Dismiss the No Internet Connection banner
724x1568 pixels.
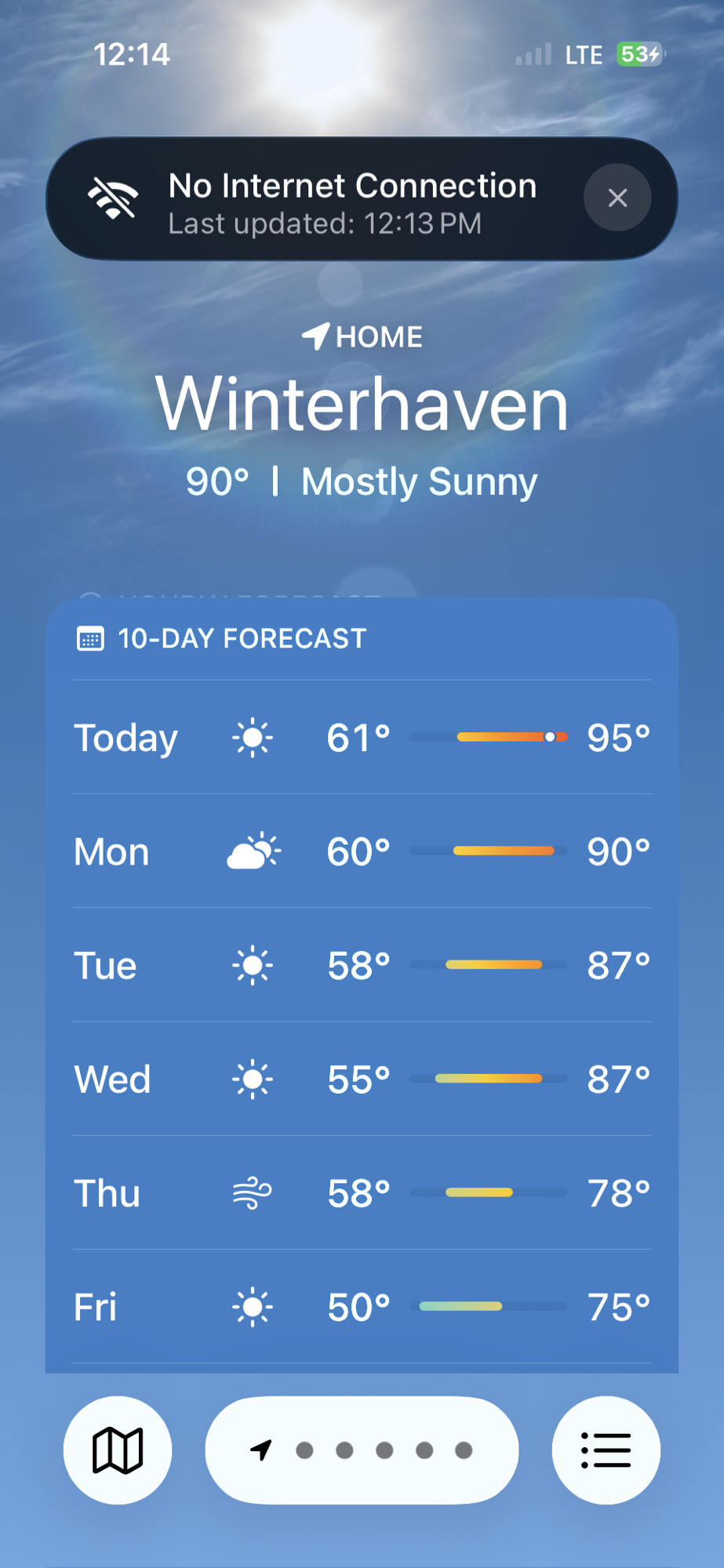coord(617,198)
